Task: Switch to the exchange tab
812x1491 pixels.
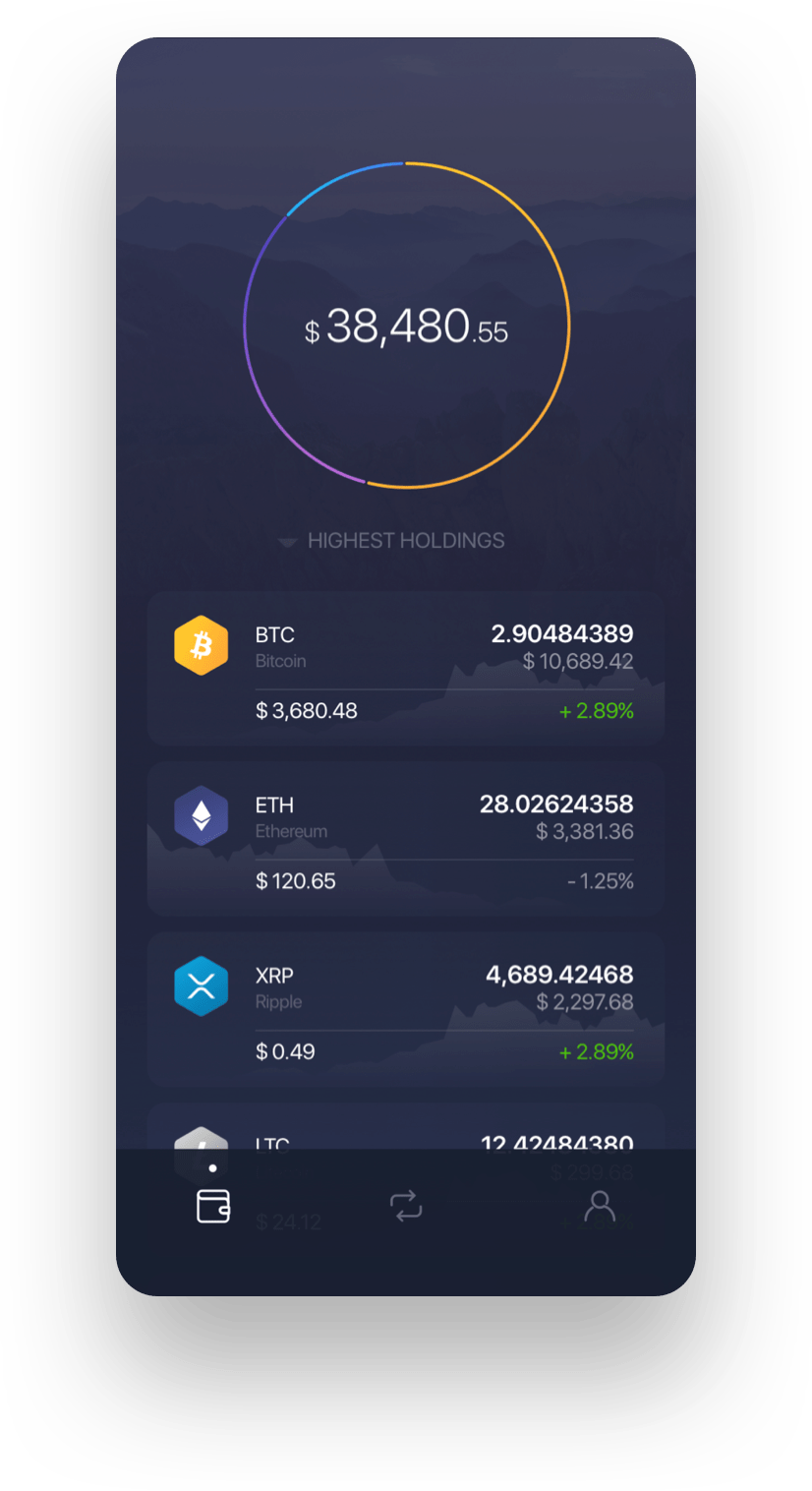Action: (405, 1206)
